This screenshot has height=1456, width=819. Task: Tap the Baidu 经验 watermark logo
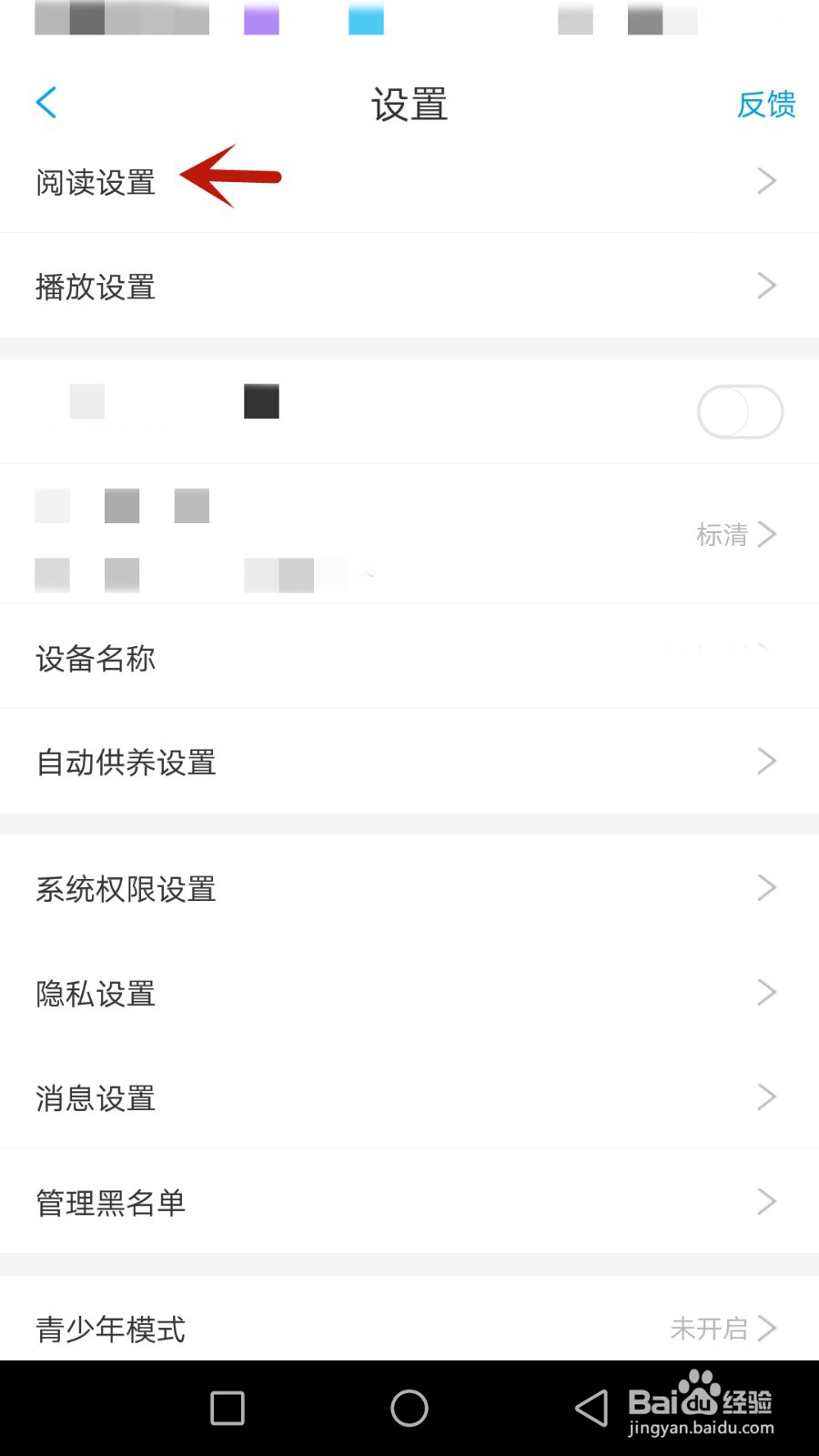pyautogui.click(x=701, y=1401)
